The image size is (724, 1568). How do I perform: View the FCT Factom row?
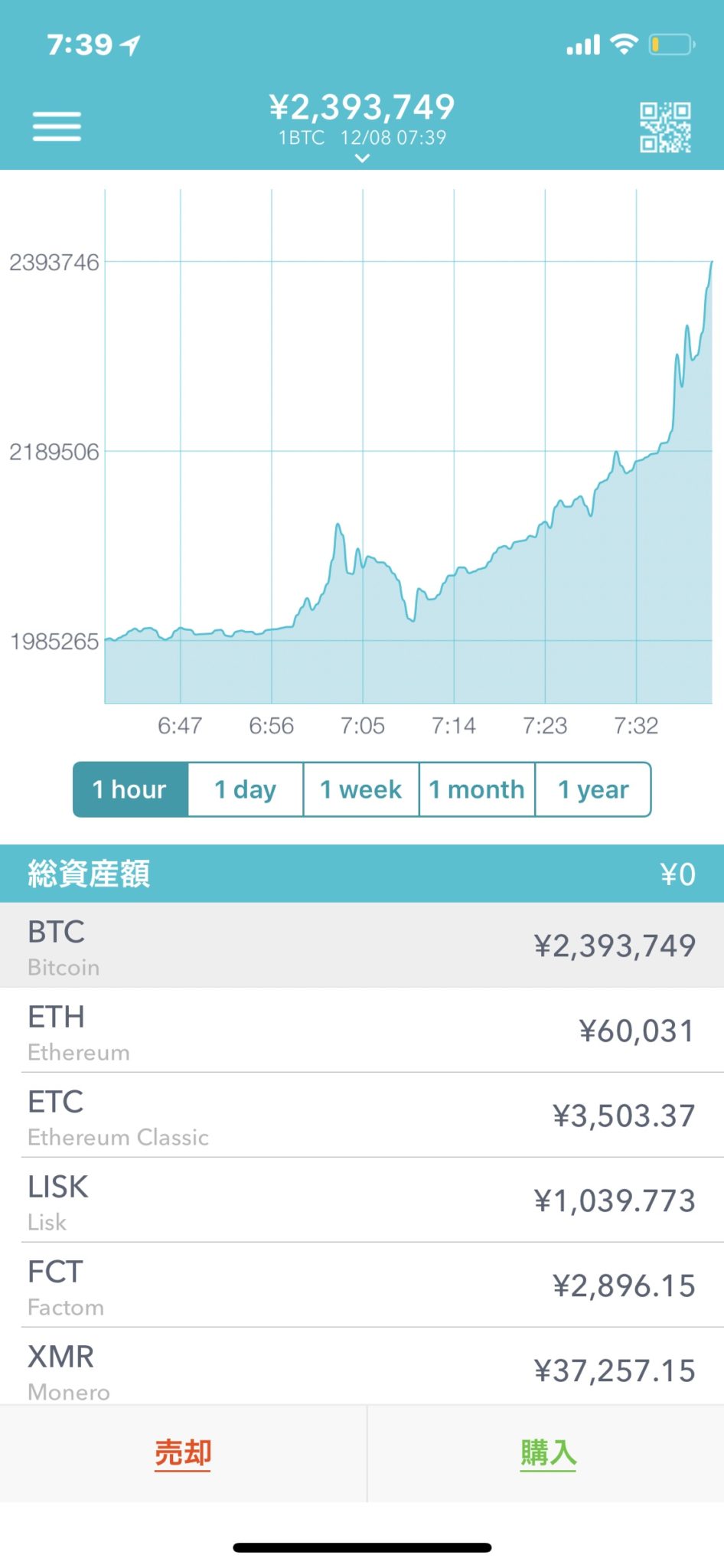pyautogui.click(x=362, y=1285)
